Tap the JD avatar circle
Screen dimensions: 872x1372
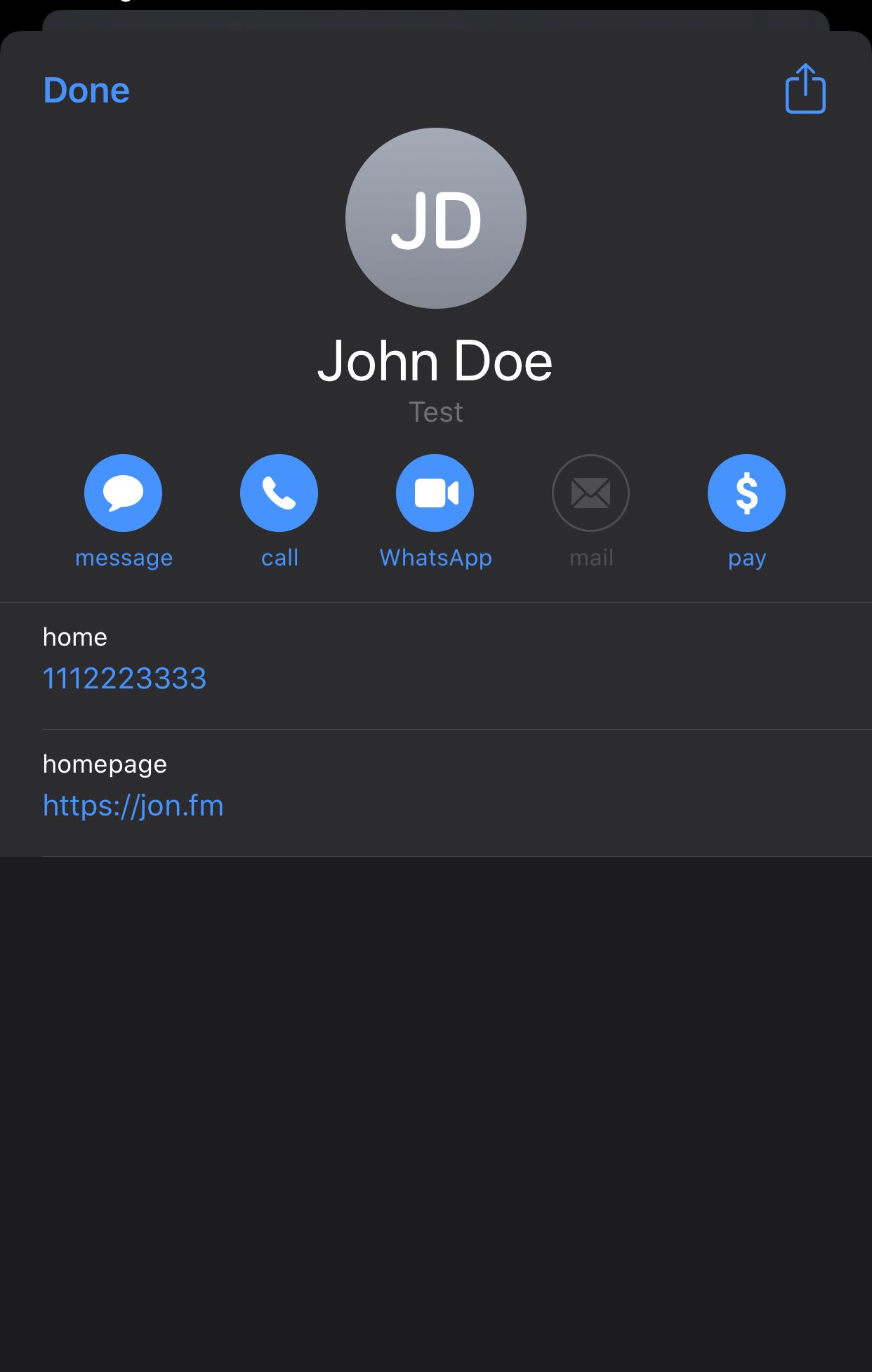click(x=436, y=219)
